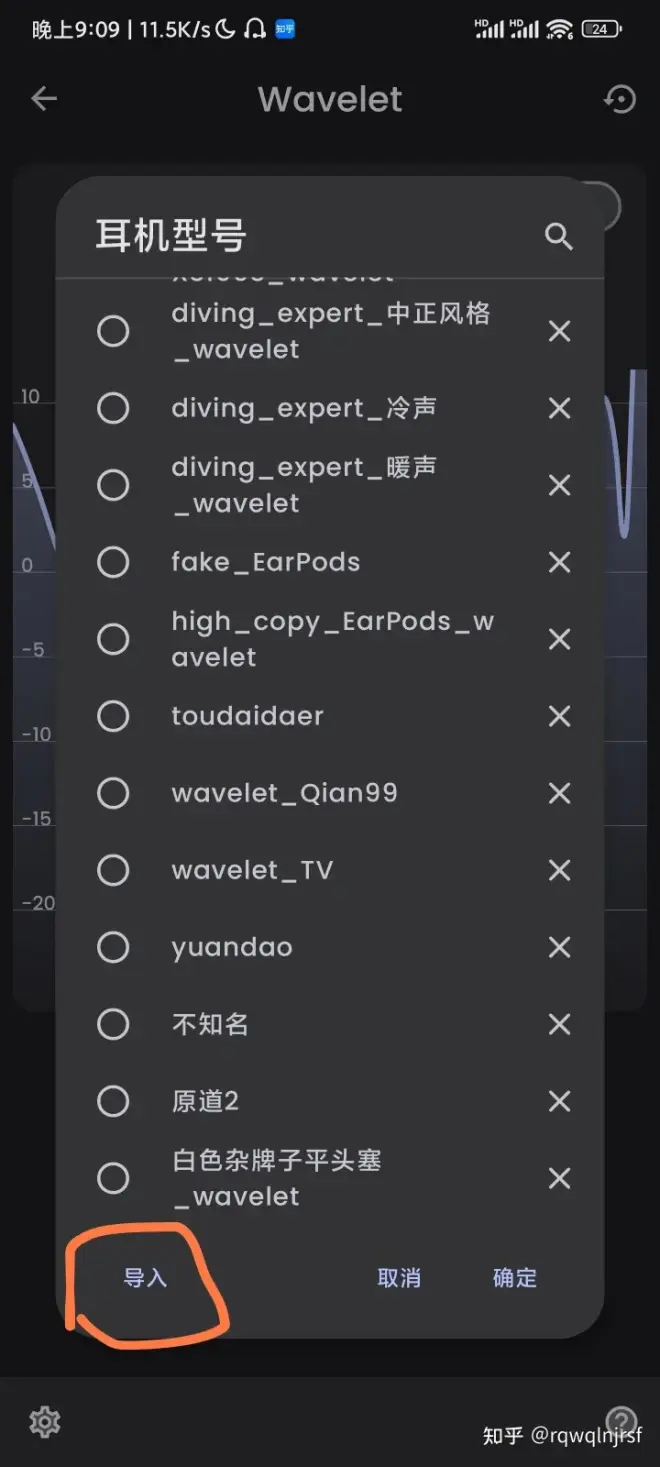Screen dimensions: 660x1467
Task: Select the diving_expert_冷声 profile
Action: (113, 408)
